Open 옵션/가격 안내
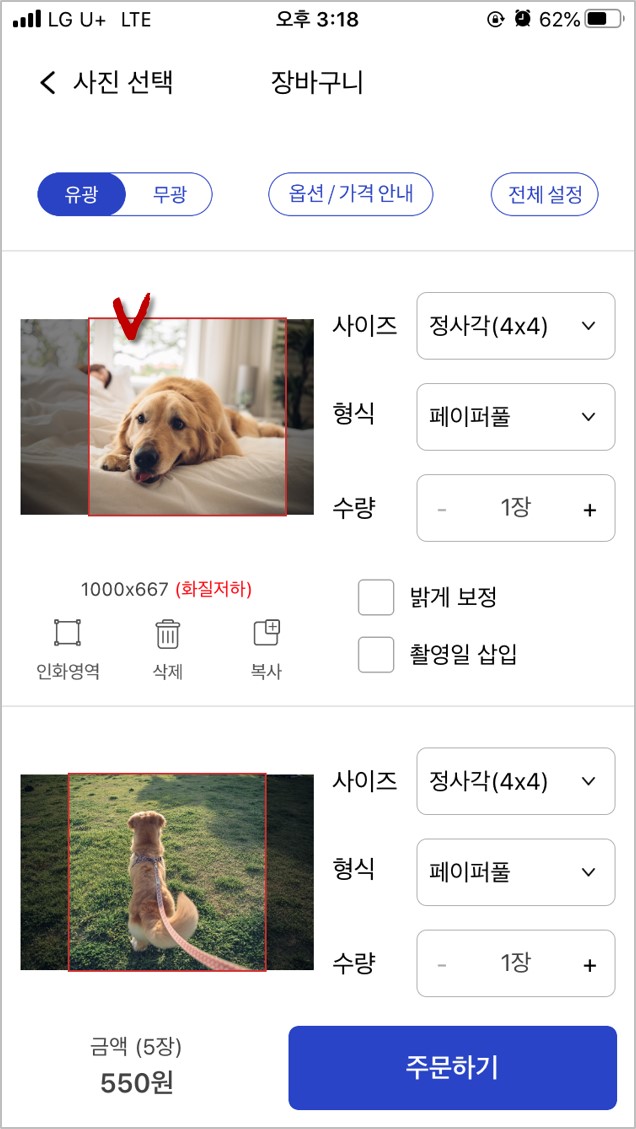The image size is (636, 1129). click(x=350, y=194)
